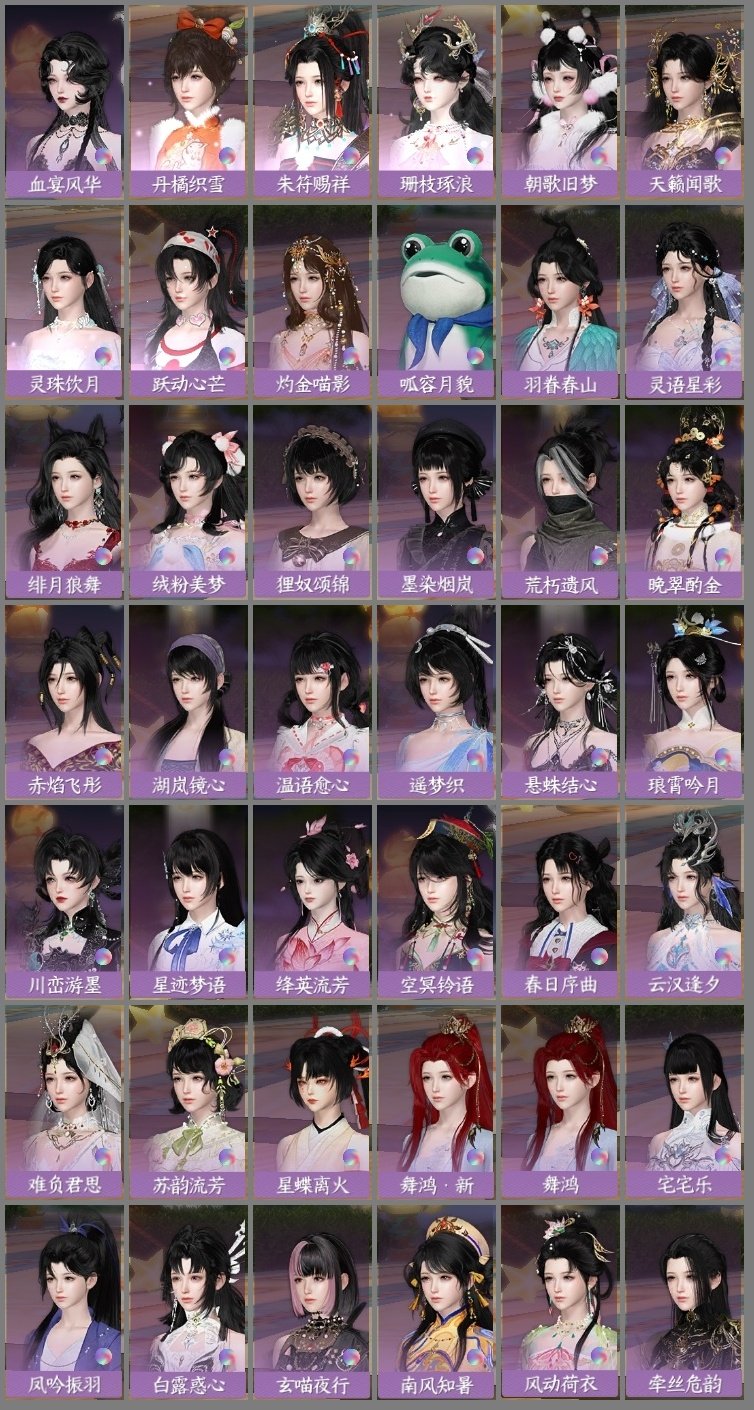This screenshot has width=754, height=1410.
Task: Select the 舞鸿·新 updated variant
Action: [x=437, y=1090]
